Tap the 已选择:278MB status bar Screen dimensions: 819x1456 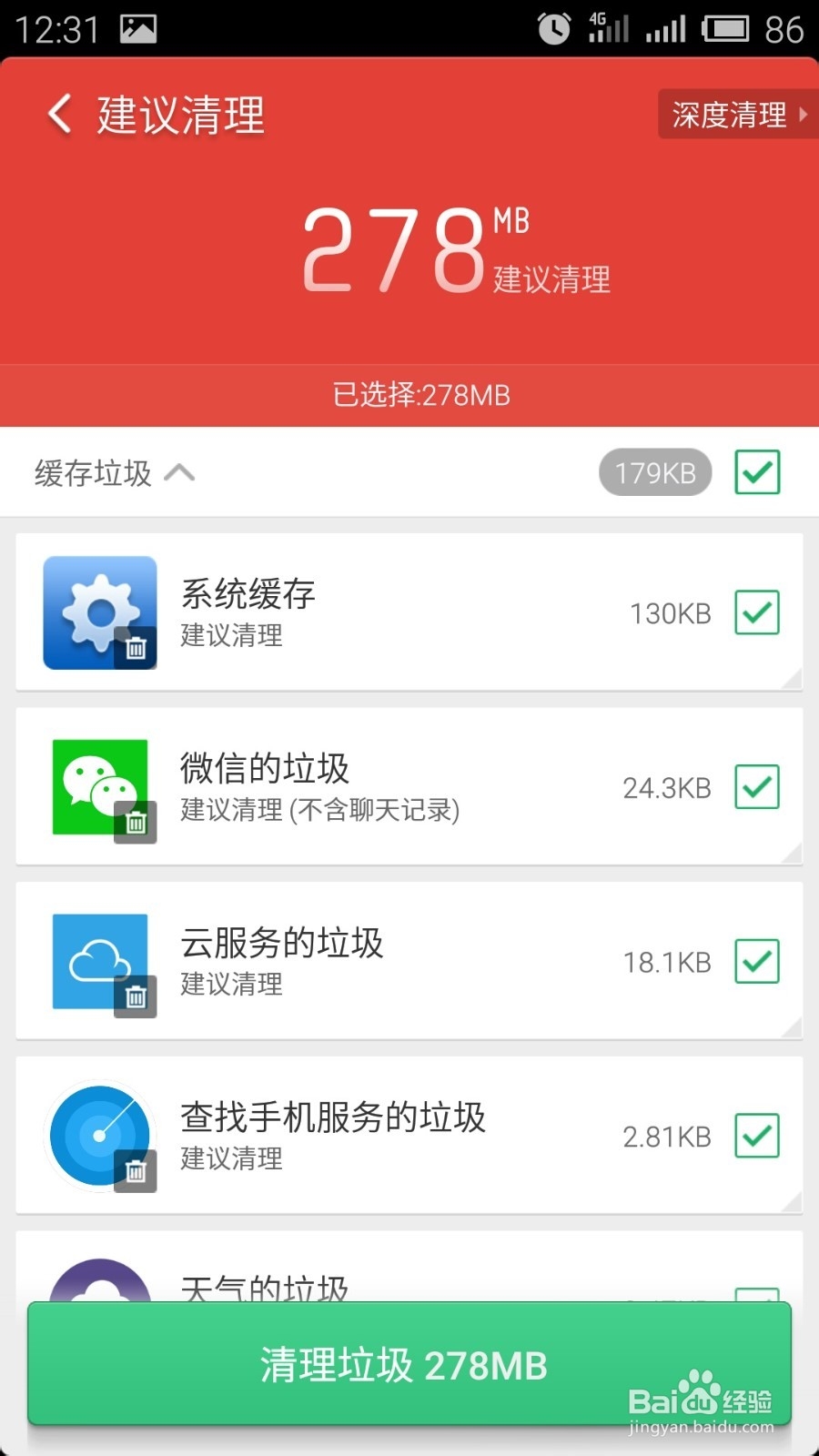(x=409, y=395)
